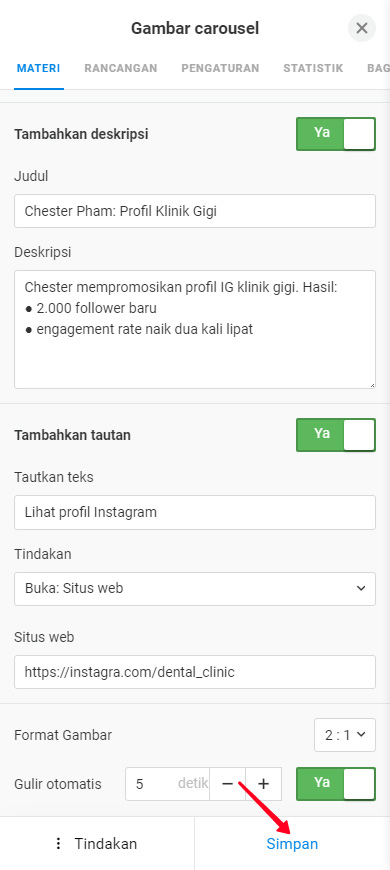Viewport: 390px width, 870px height.
Task: Tap the Deskripsi text area
Action: [x=195, y=330]
